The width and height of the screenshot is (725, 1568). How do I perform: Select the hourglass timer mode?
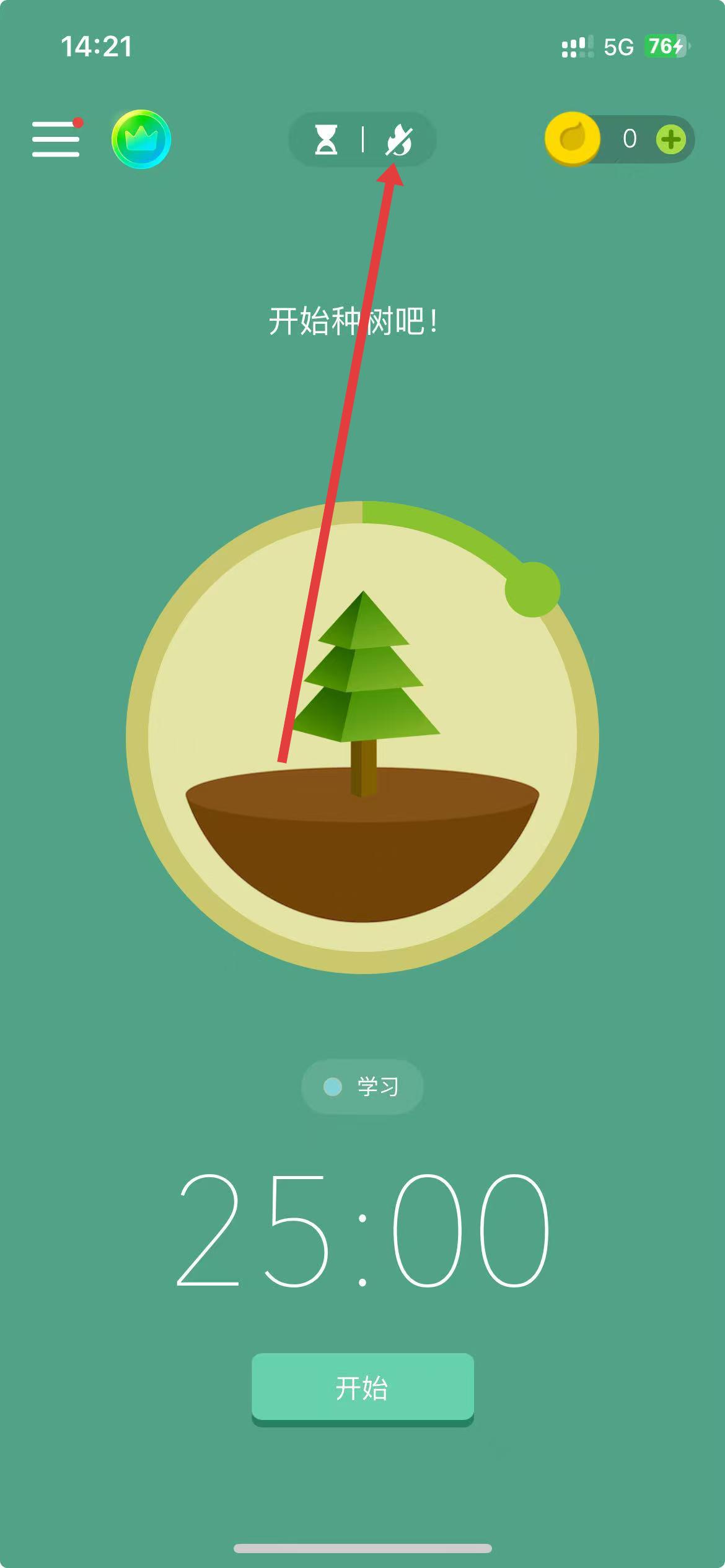point(327,139)
